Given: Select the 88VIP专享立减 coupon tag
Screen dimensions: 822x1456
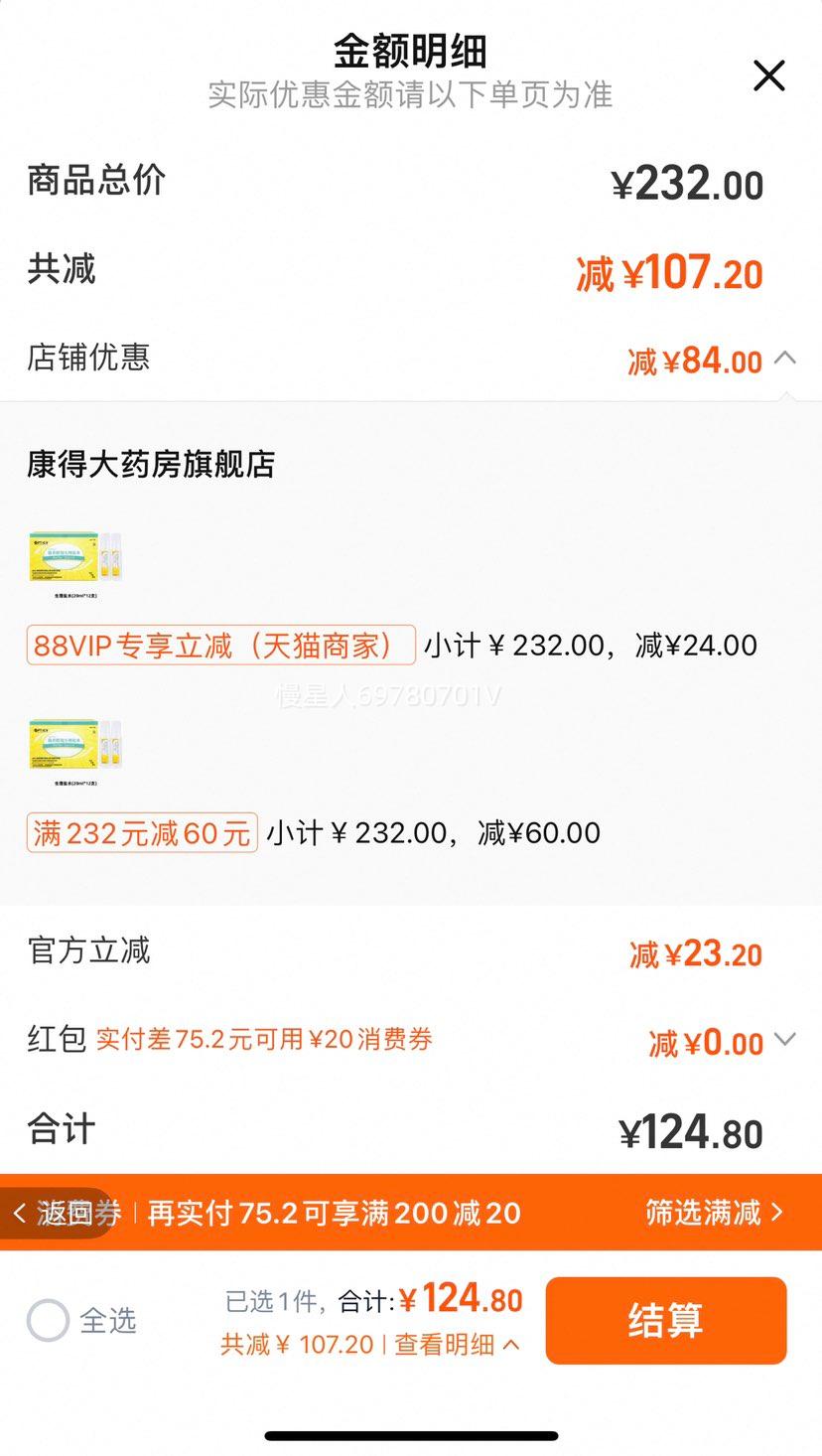Looking at the screenshot, I should (220, 645).
